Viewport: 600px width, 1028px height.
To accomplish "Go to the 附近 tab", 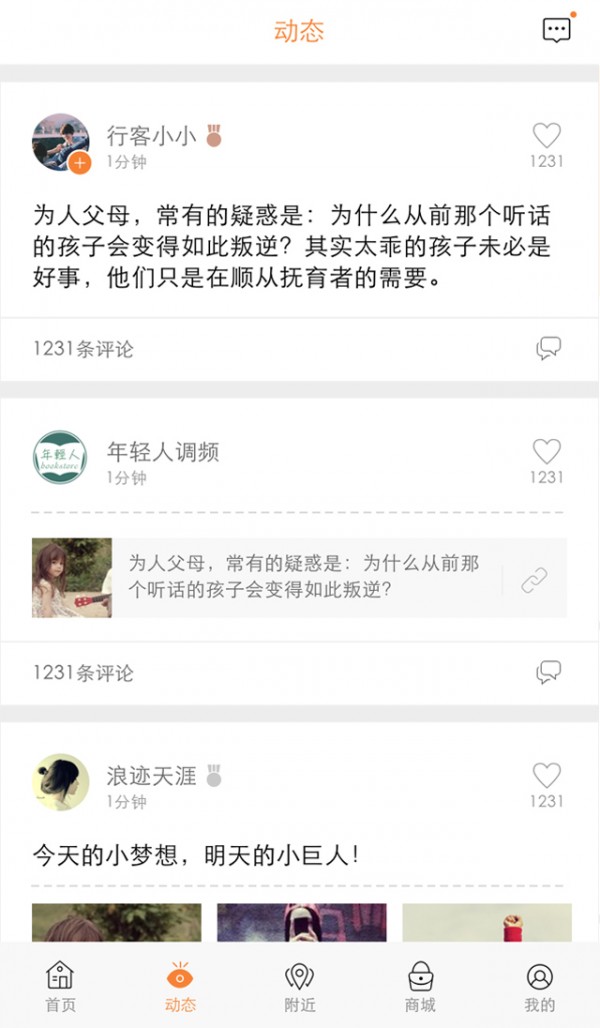I will click(x=299, y=986).
